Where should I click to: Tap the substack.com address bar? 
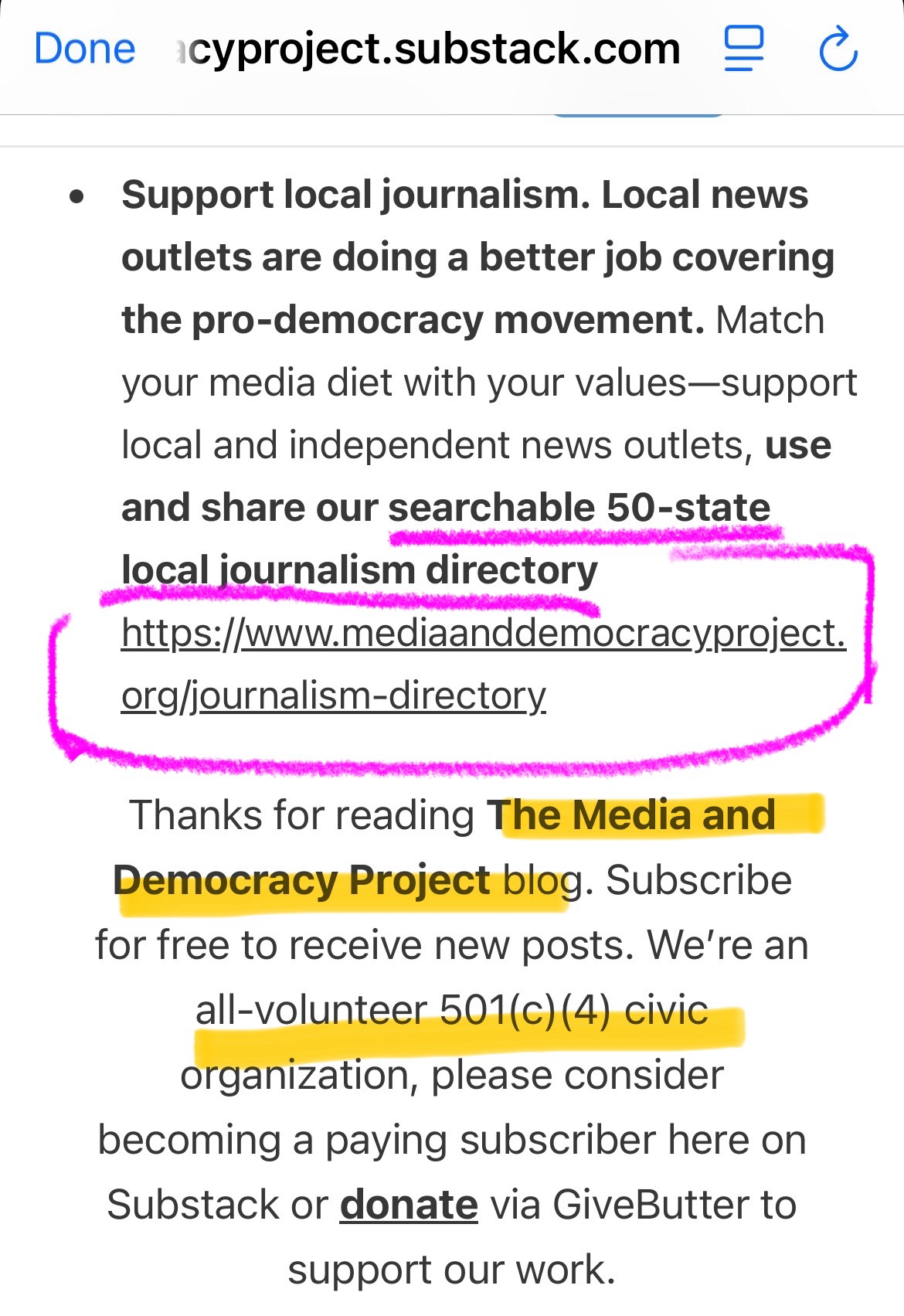(x=429, y=49)
